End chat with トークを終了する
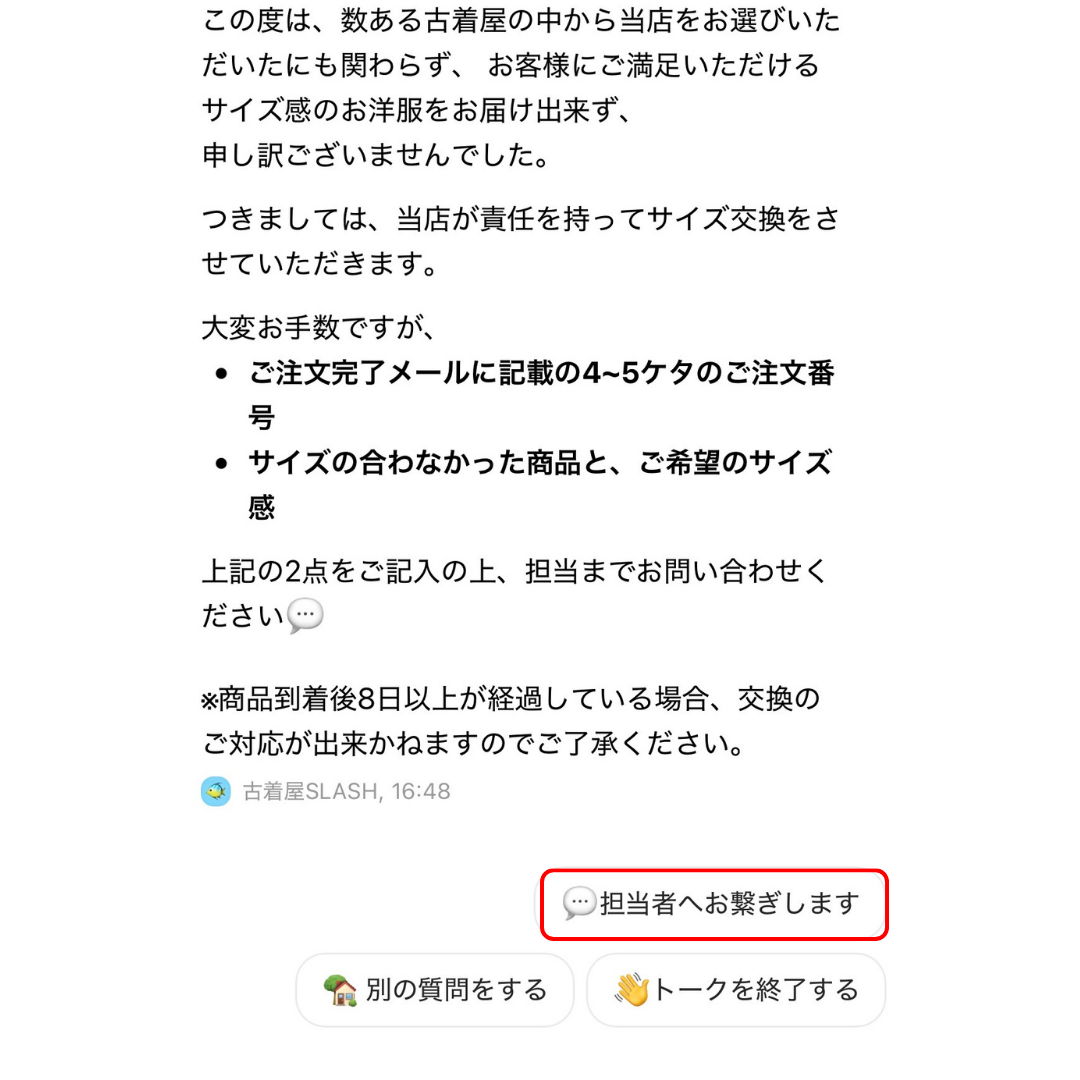Viewport: 1080px width, 1080px height. pos(736,990)
